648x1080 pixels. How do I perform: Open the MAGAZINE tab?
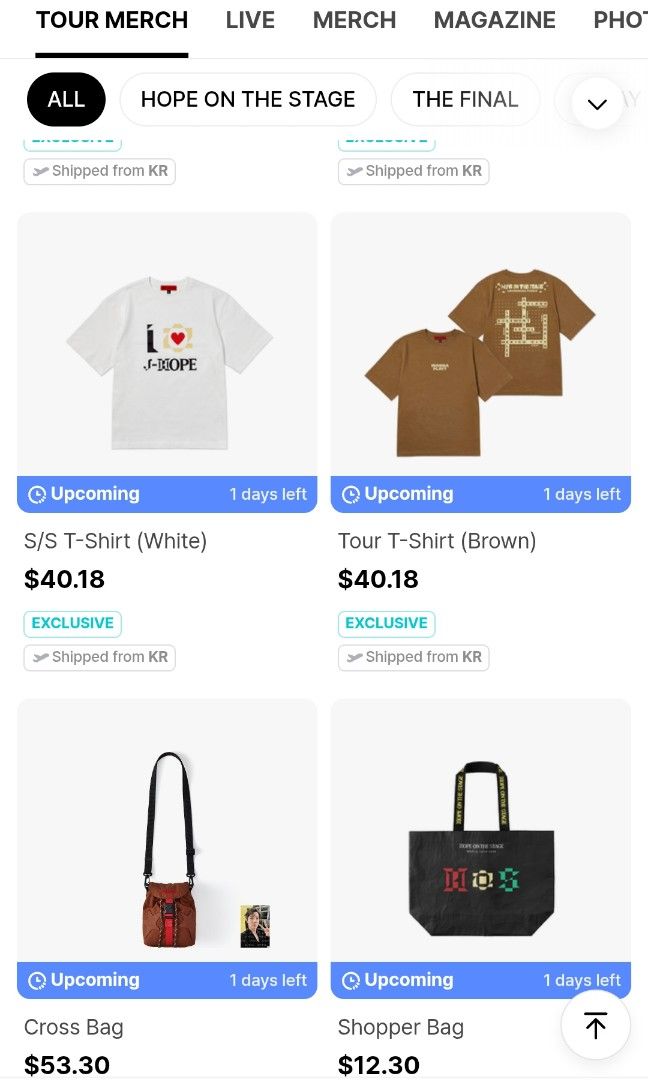point(494,20)
